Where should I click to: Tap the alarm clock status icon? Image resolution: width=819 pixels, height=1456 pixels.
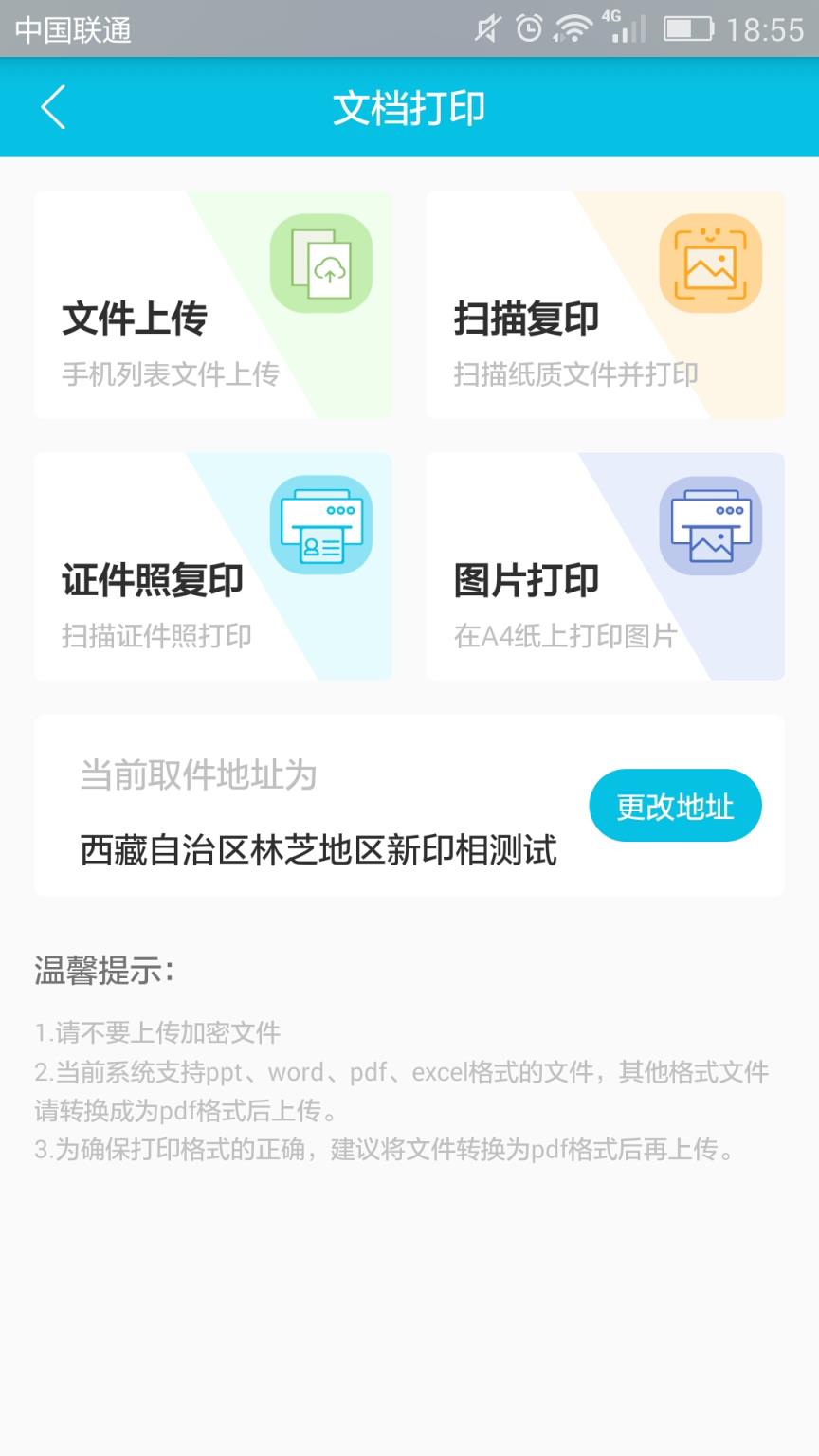528,28
